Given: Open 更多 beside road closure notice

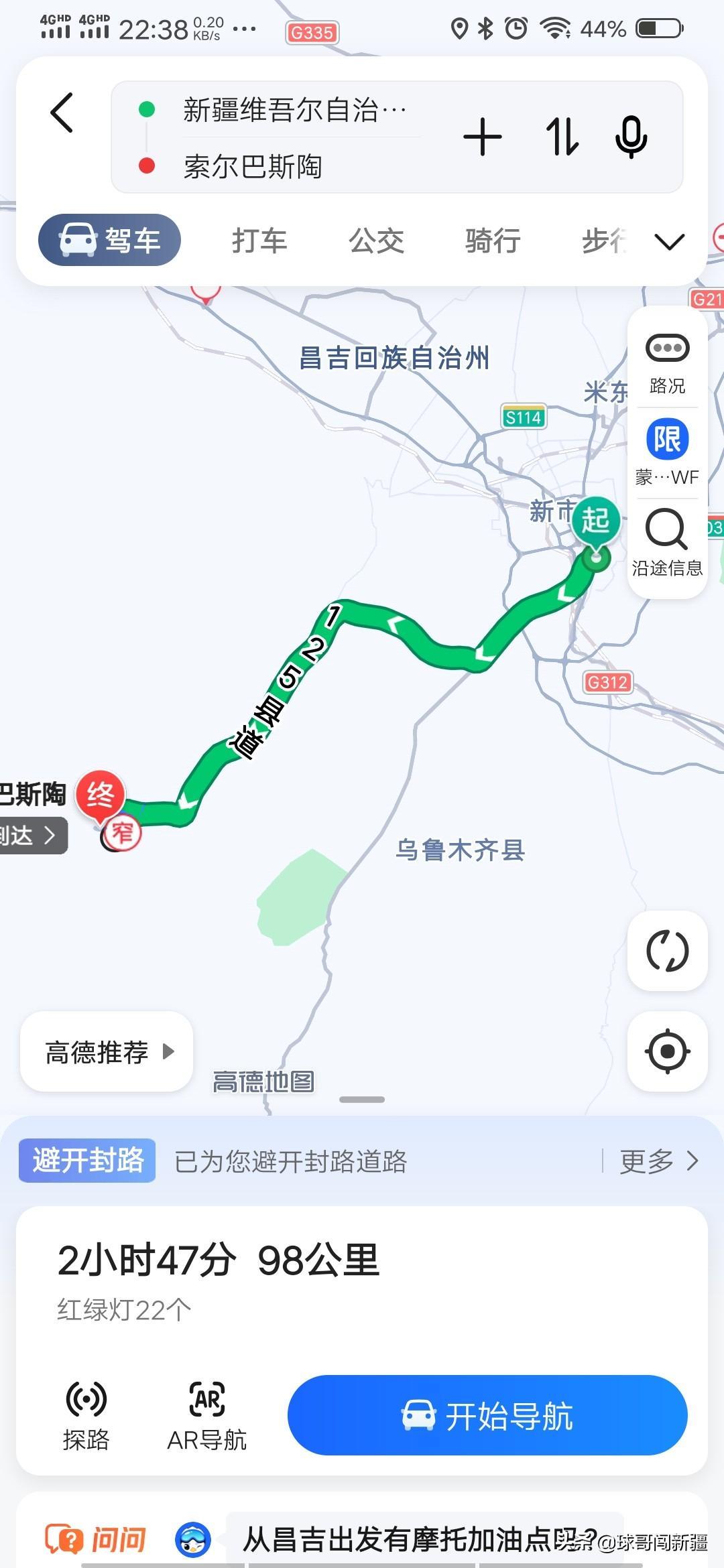Looking at the screenshot, I should [x=658, y=1161].
